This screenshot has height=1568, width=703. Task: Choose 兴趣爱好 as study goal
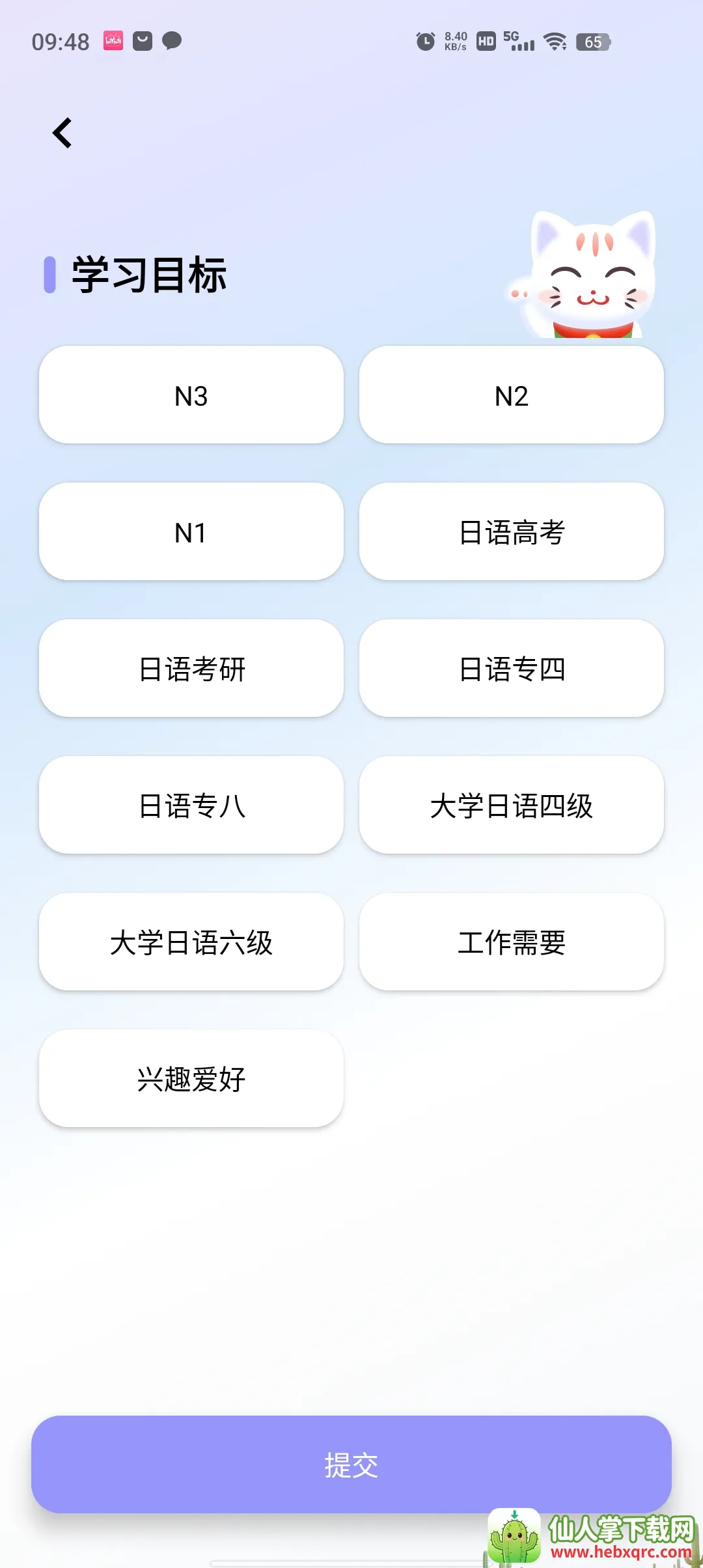coord(191,1079)
